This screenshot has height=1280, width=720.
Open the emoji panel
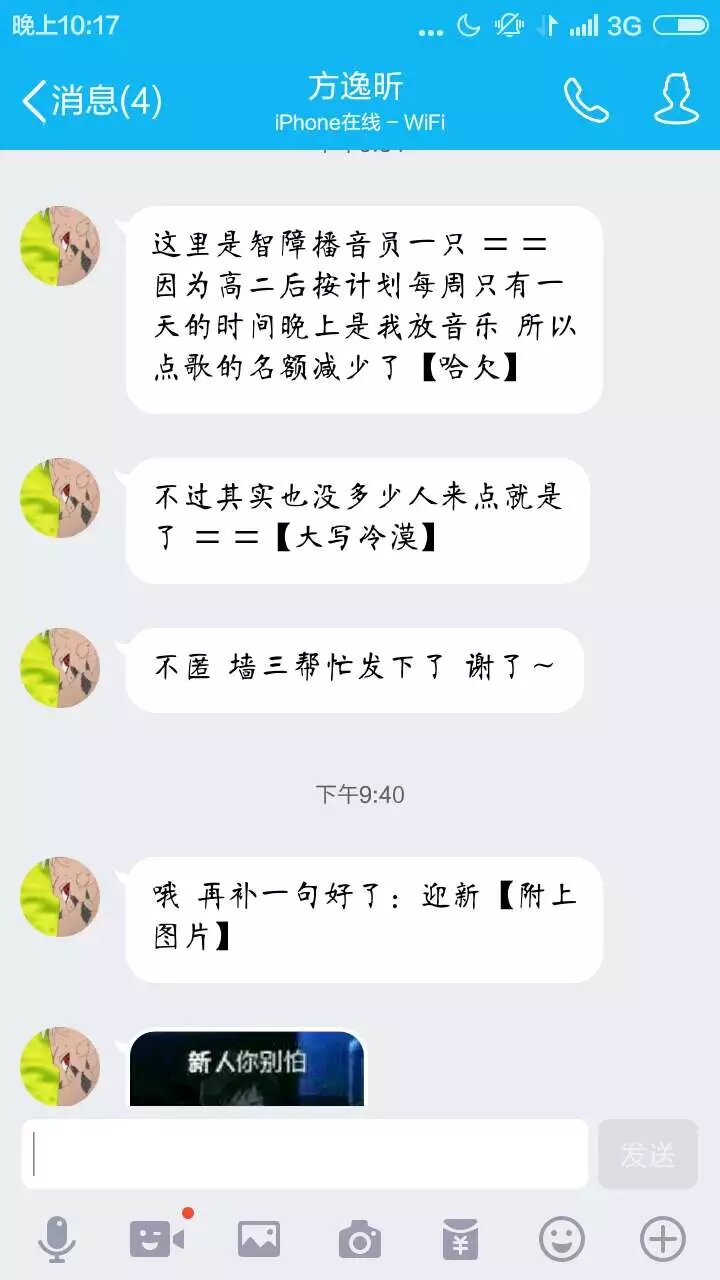tap(562, 1240)
